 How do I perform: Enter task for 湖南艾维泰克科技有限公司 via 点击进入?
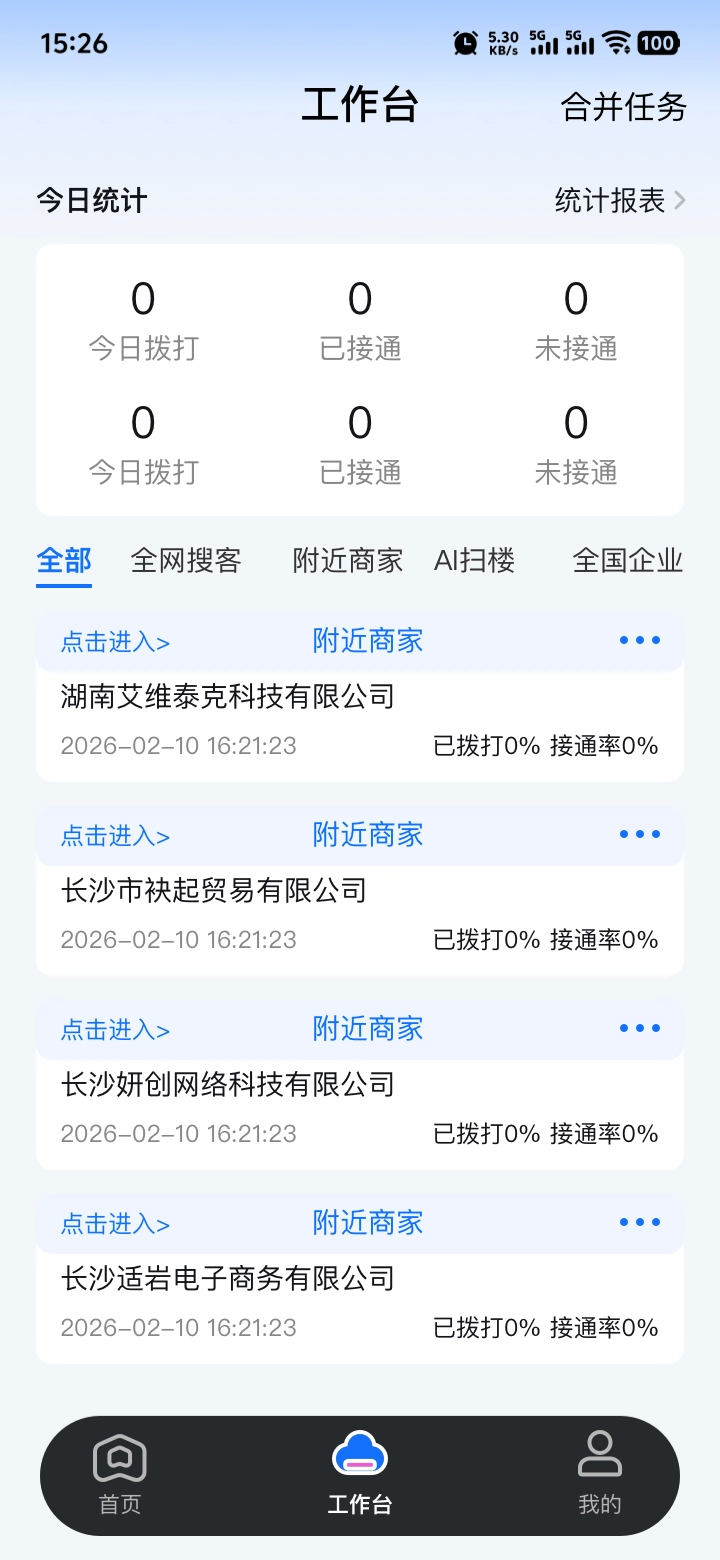coord(113,640)
